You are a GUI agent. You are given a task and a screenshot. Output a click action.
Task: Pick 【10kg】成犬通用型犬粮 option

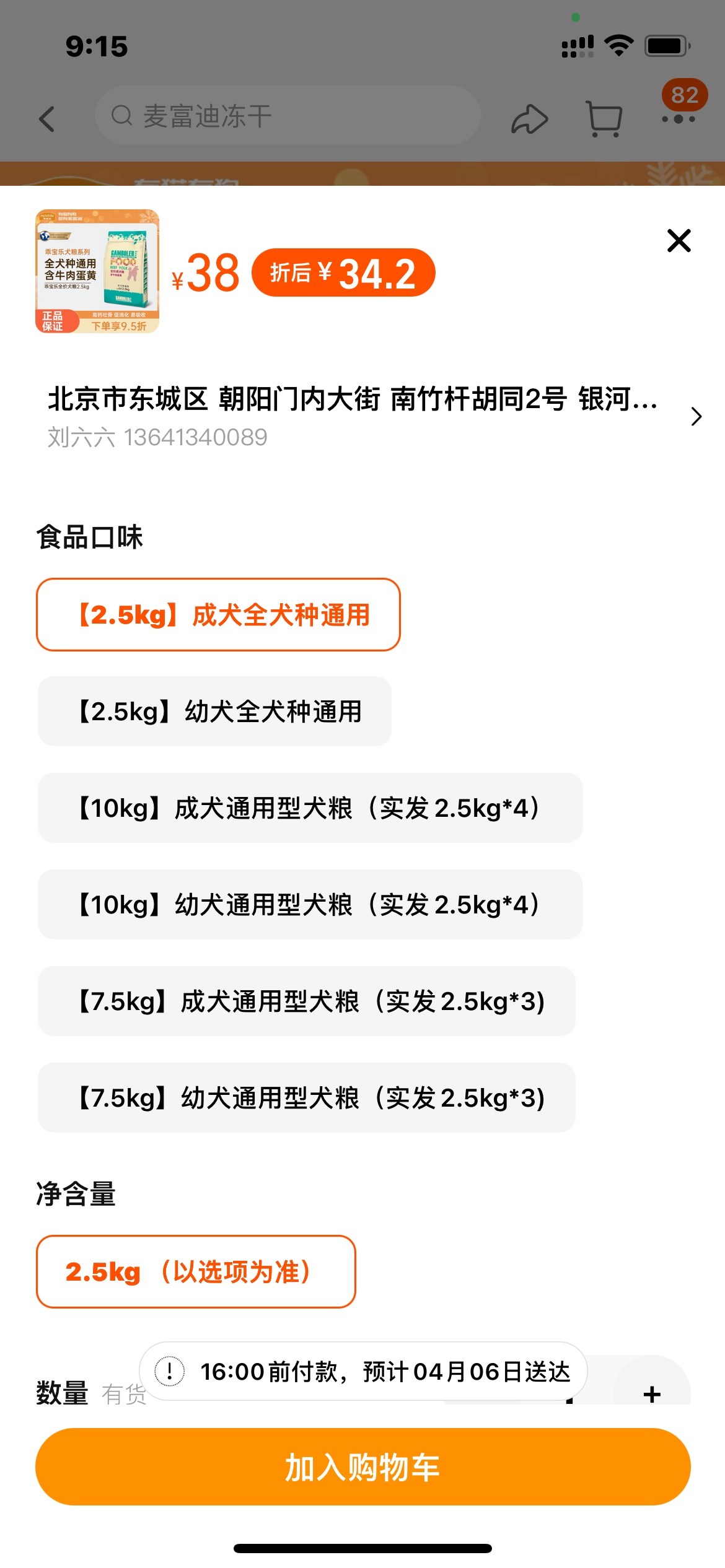tap(310, 808)
